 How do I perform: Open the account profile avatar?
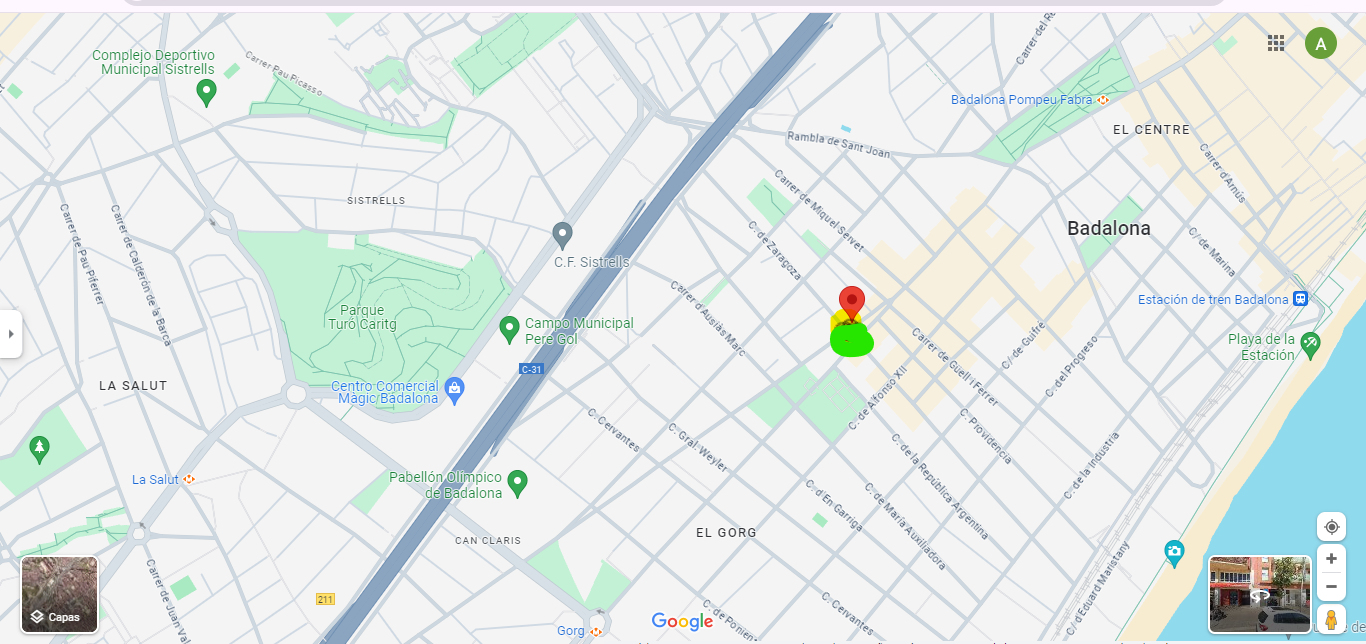click(x=1320, y=43)
